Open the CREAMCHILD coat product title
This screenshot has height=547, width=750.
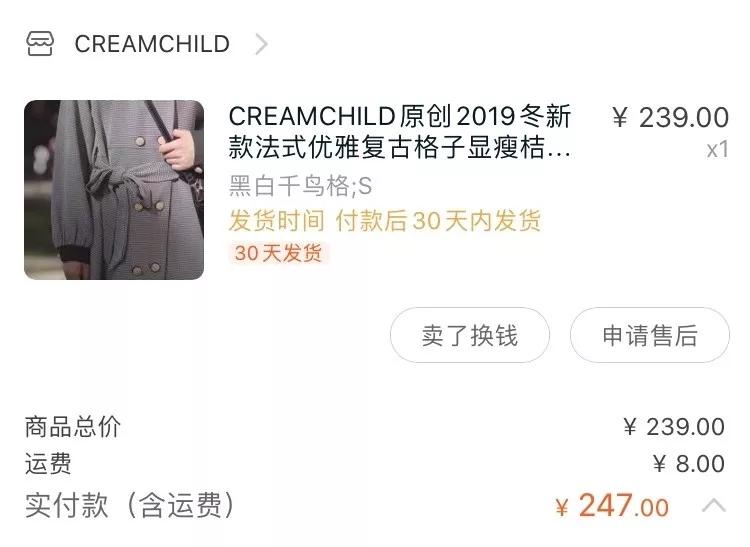coord(400,133)
